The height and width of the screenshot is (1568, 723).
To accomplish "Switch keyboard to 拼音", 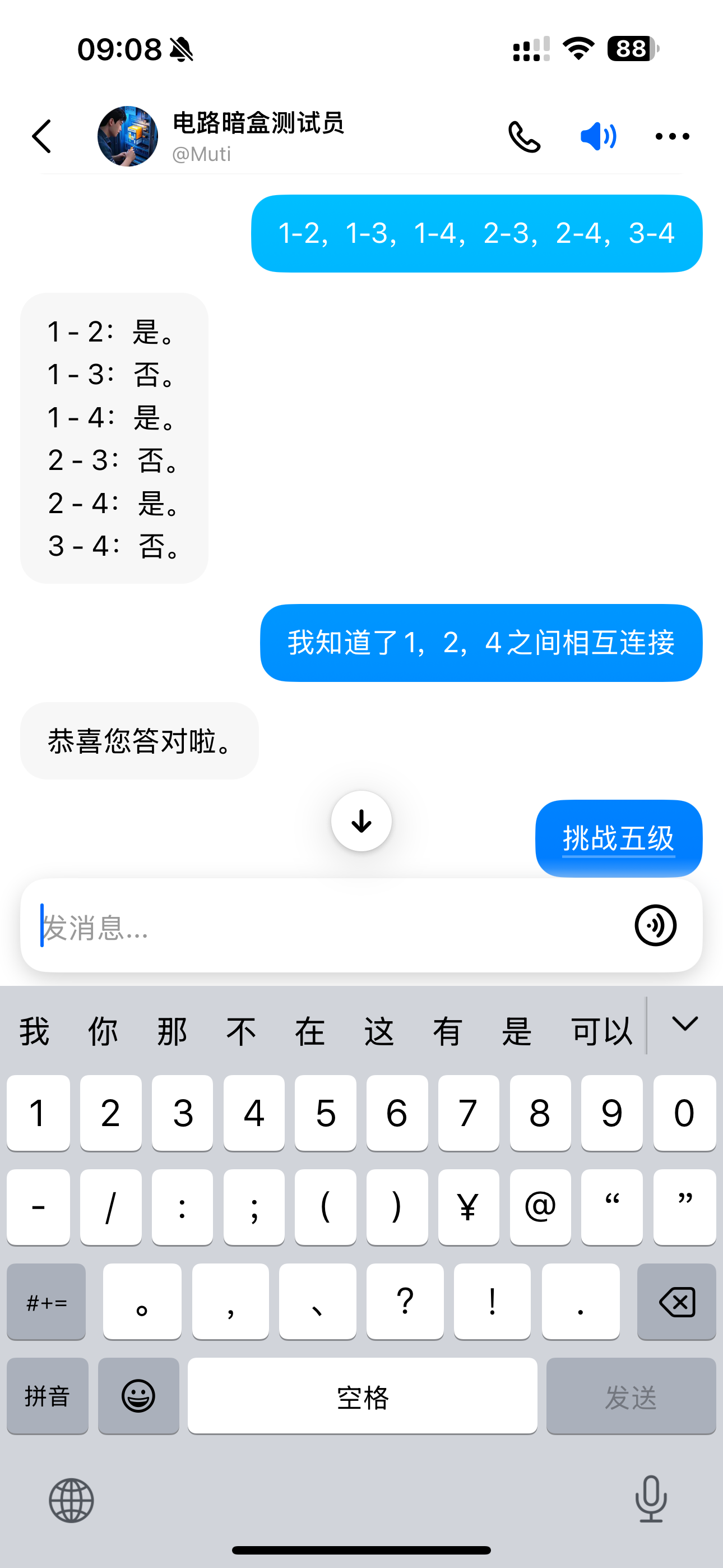I will tap(48, 1396).
